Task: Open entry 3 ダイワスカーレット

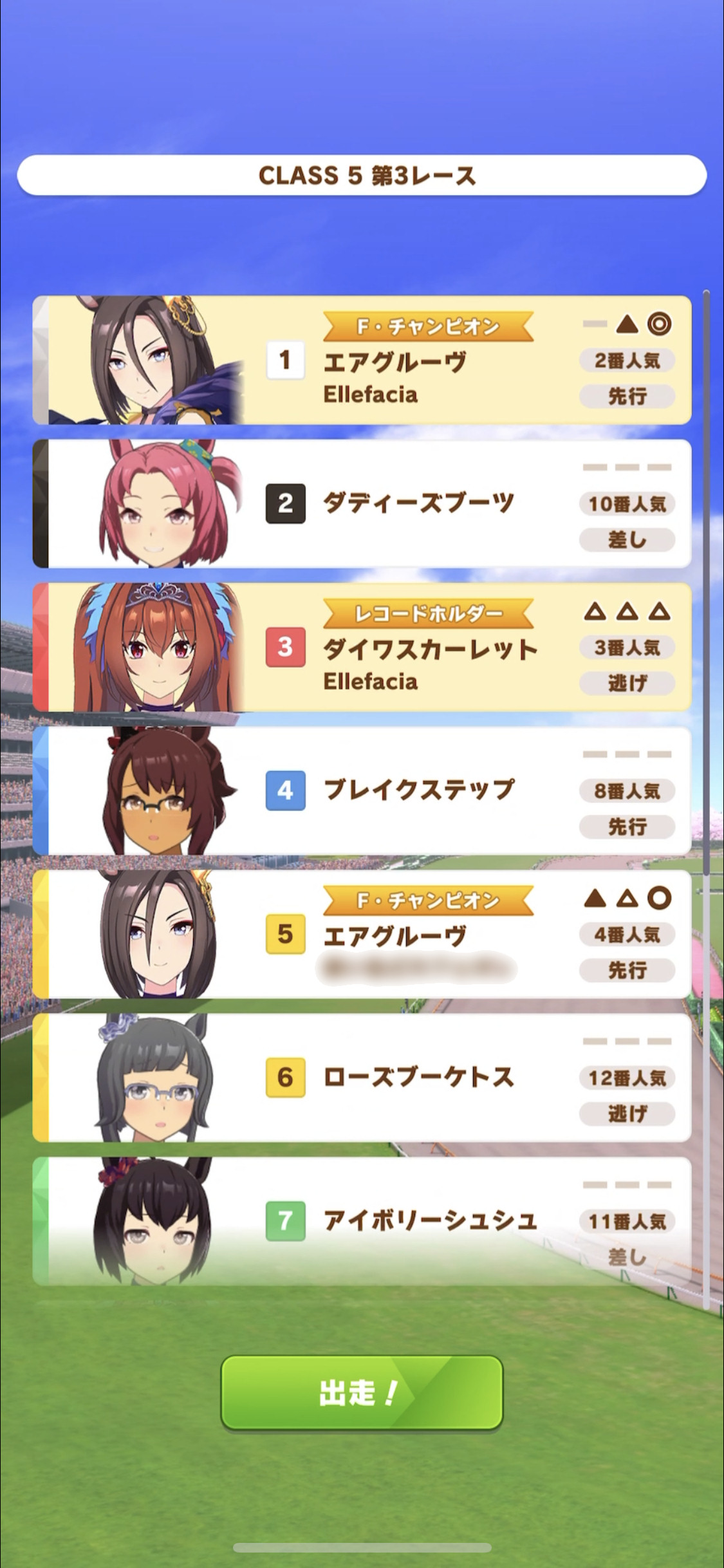Action: tap(362, 647)
